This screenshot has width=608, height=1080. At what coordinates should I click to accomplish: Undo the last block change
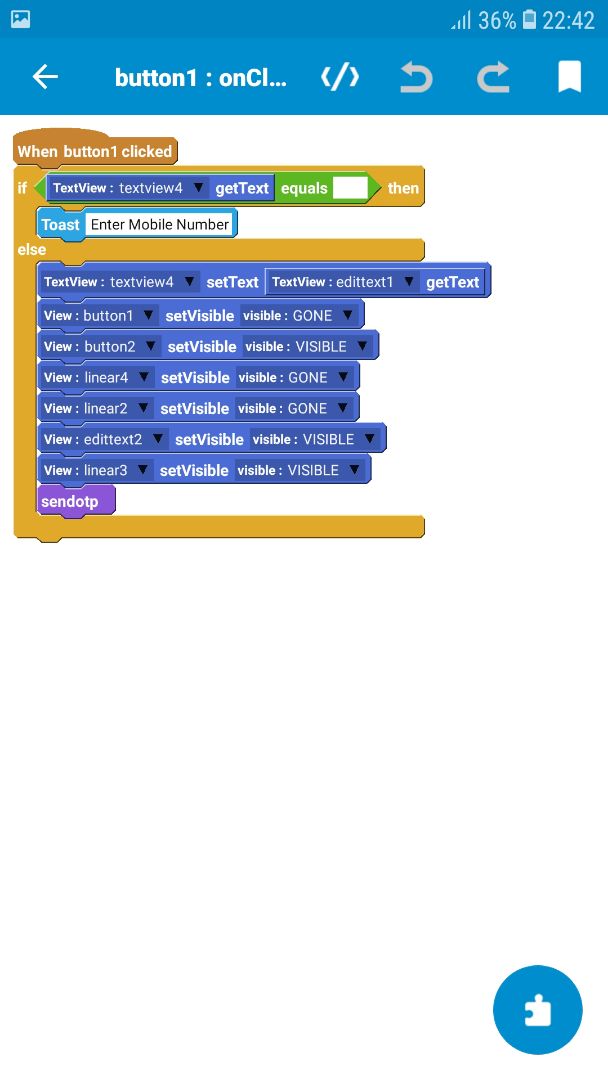pos(416,77)
